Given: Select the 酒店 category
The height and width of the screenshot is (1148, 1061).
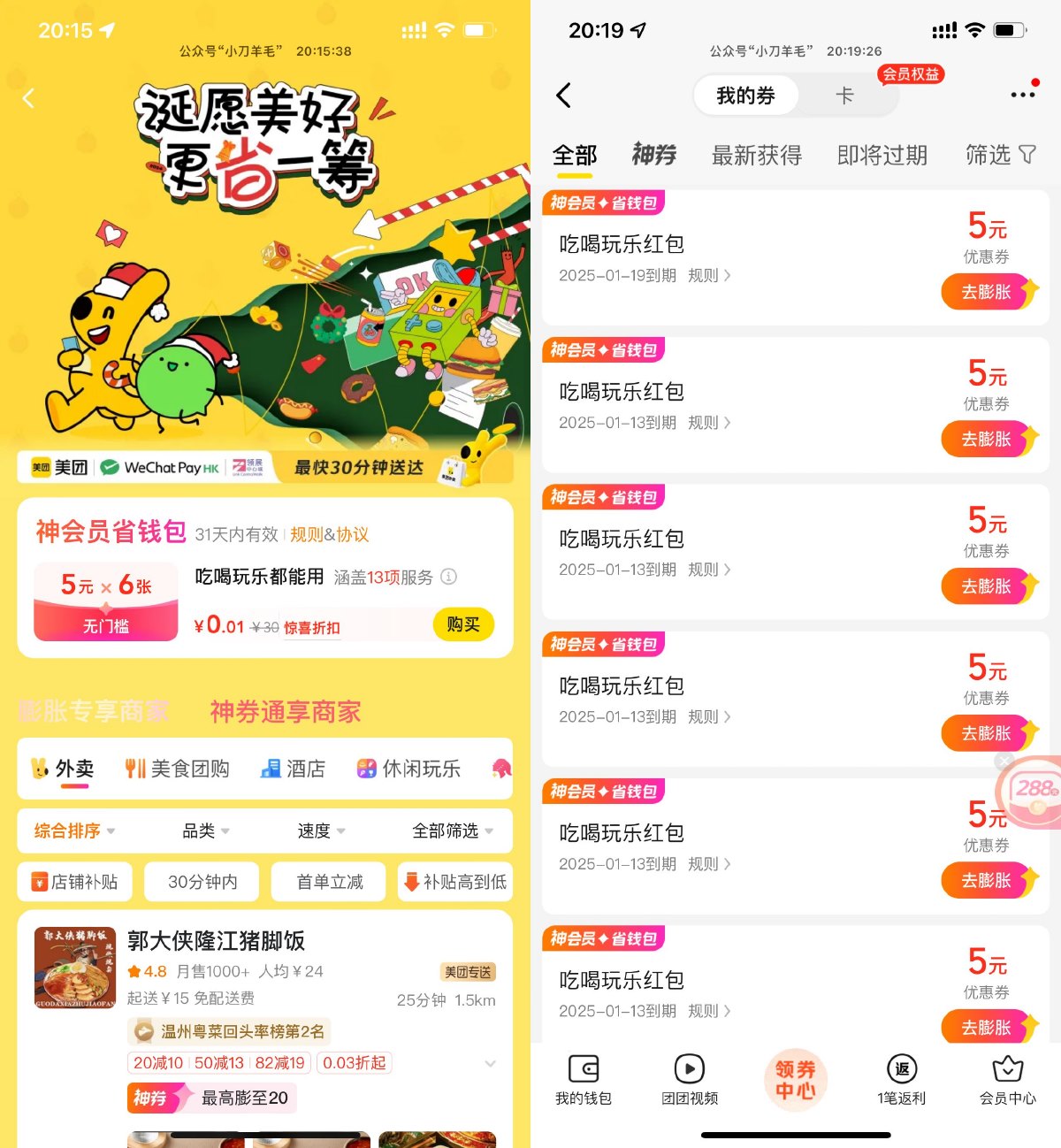Looking at the screenshot, I should tap(293, 769).
